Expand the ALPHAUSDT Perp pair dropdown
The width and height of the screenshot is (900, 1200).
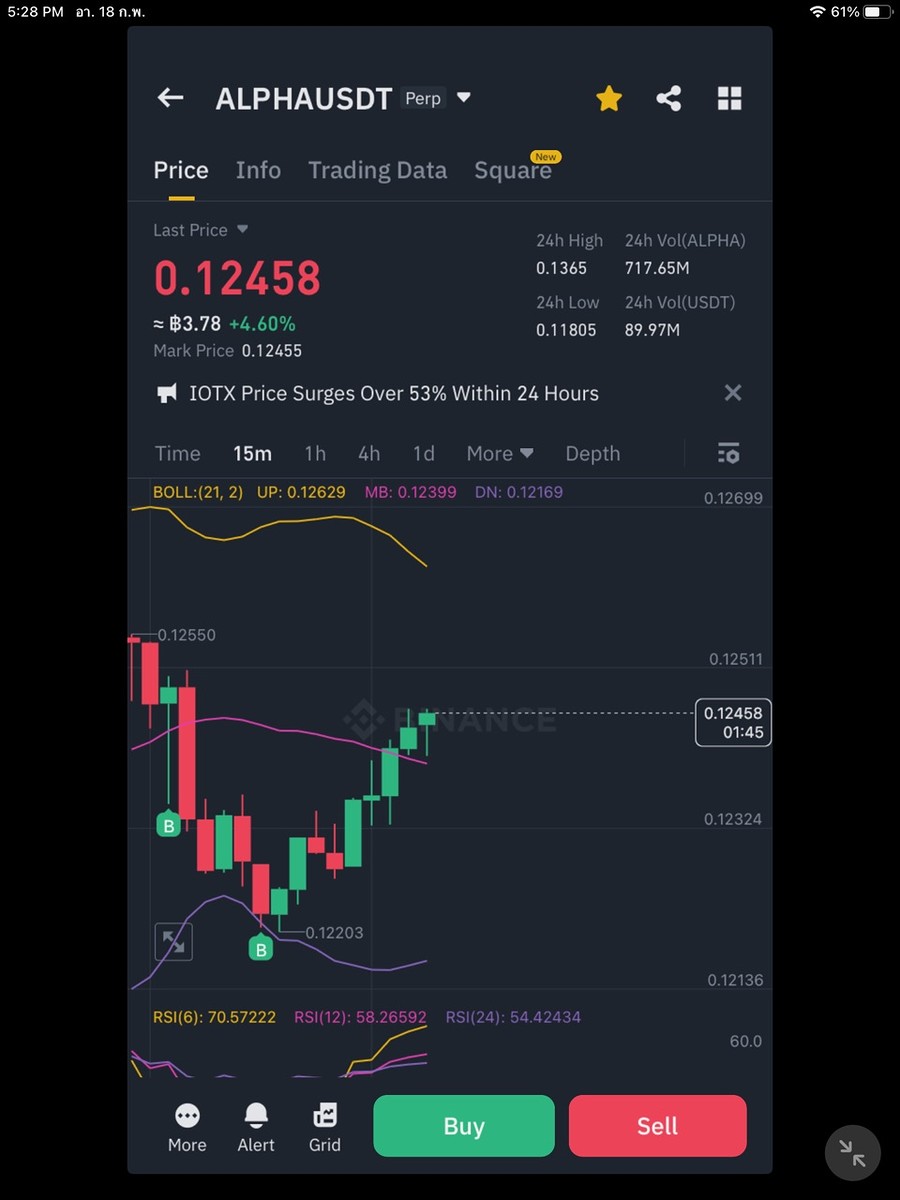(463, 98)
